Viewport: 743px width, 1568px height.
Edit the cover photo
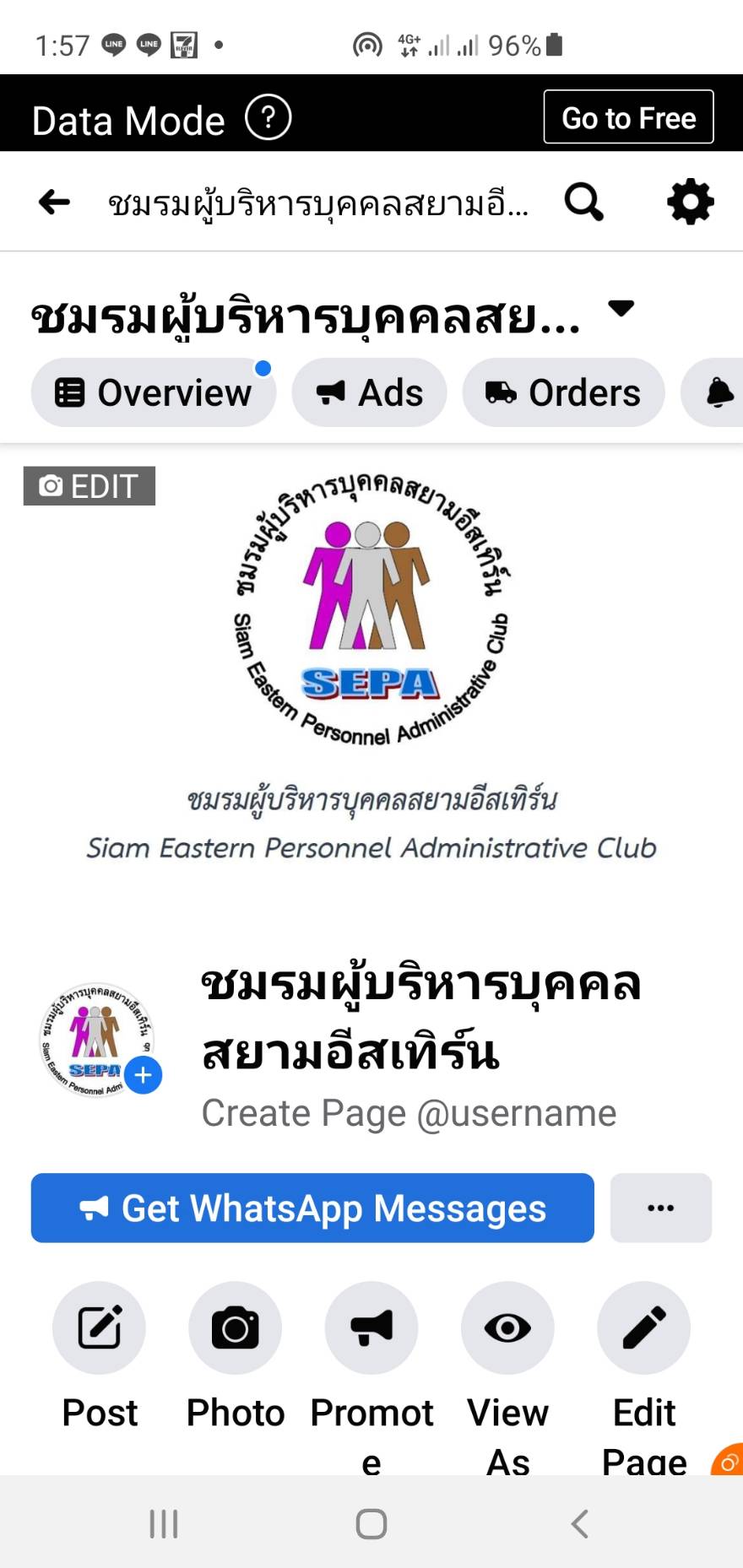(x=89, y=486)
